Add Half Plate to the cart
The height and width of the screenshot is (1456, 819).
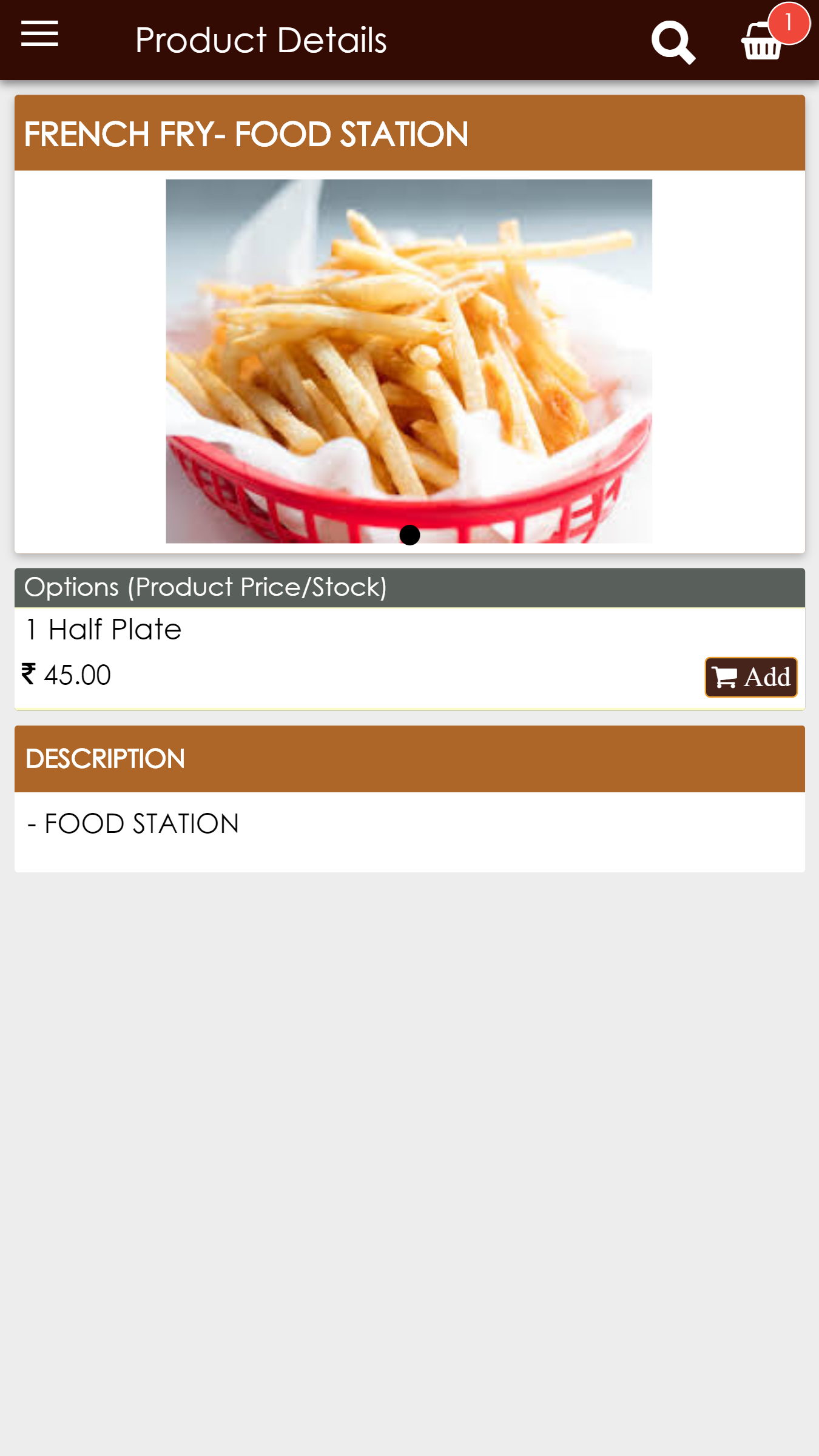click(x=750, y=677)
